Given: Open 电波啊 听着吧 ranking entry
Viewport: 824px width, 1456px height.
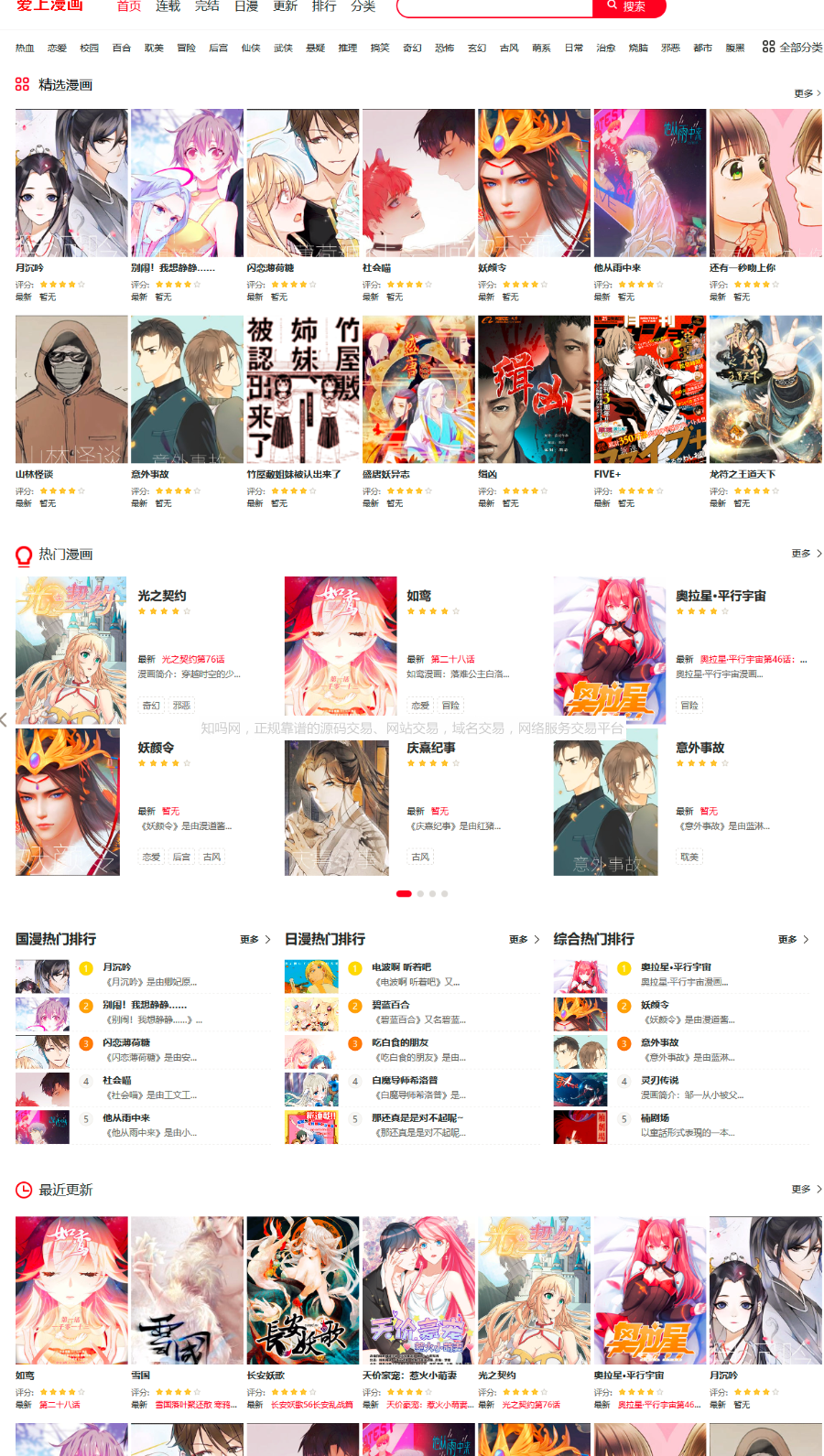Looking at the screenshot, I should pyautogui.click(x=401, y=967).
